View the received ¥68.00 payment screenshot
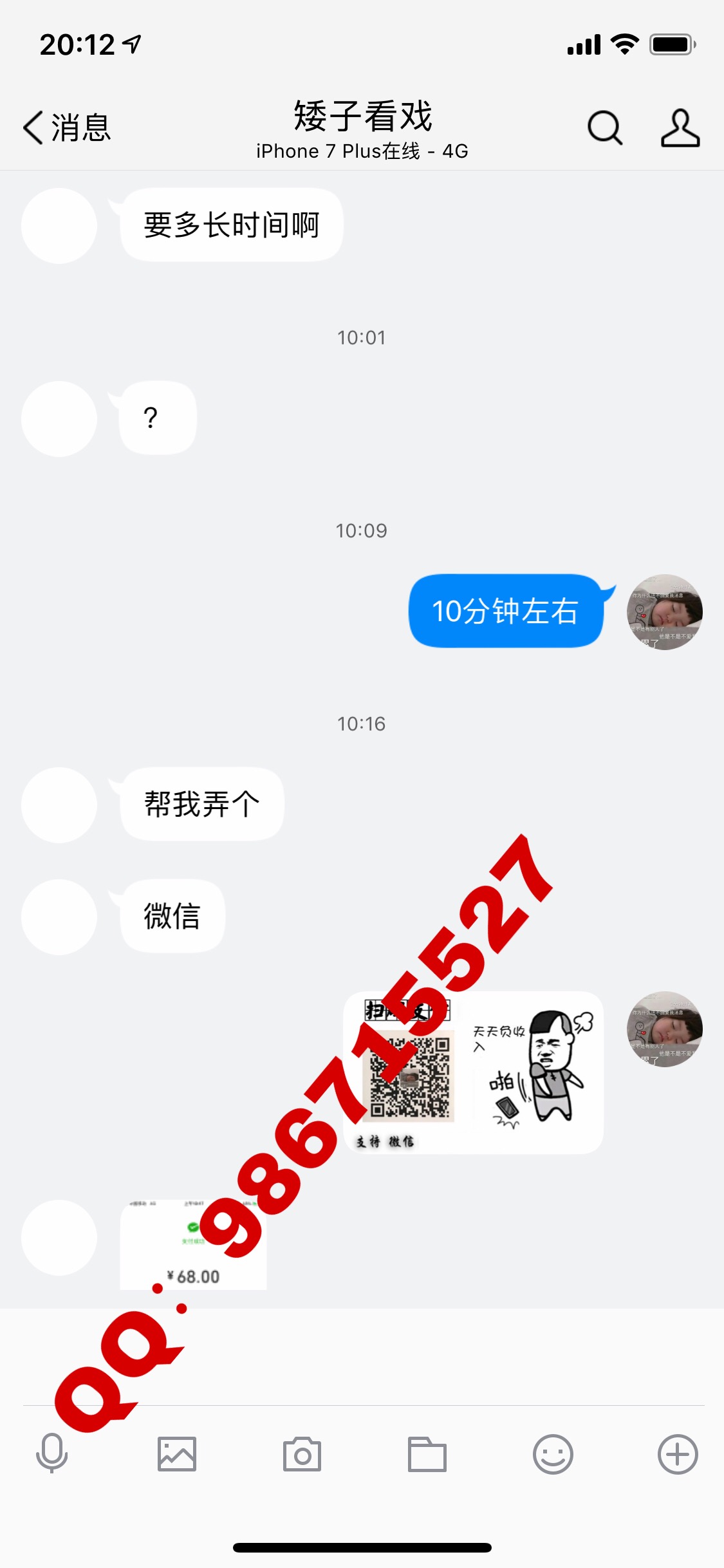Image resolution: width=724 pixels, height=1568 pixels. 193,1244
